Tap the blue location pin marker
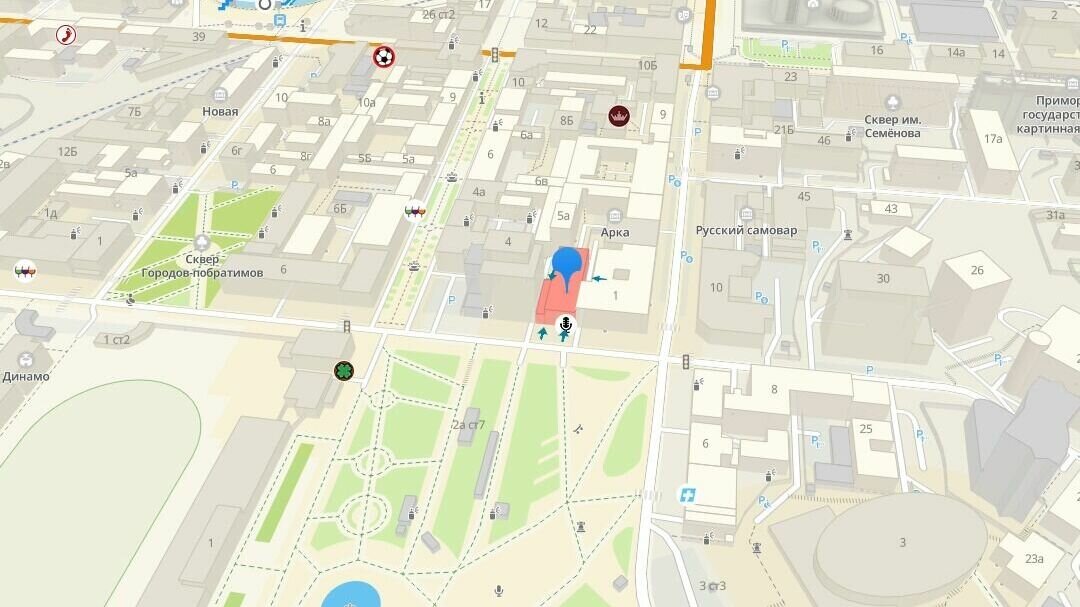This screenshot has width=1080, height=607. pos(569,265)
